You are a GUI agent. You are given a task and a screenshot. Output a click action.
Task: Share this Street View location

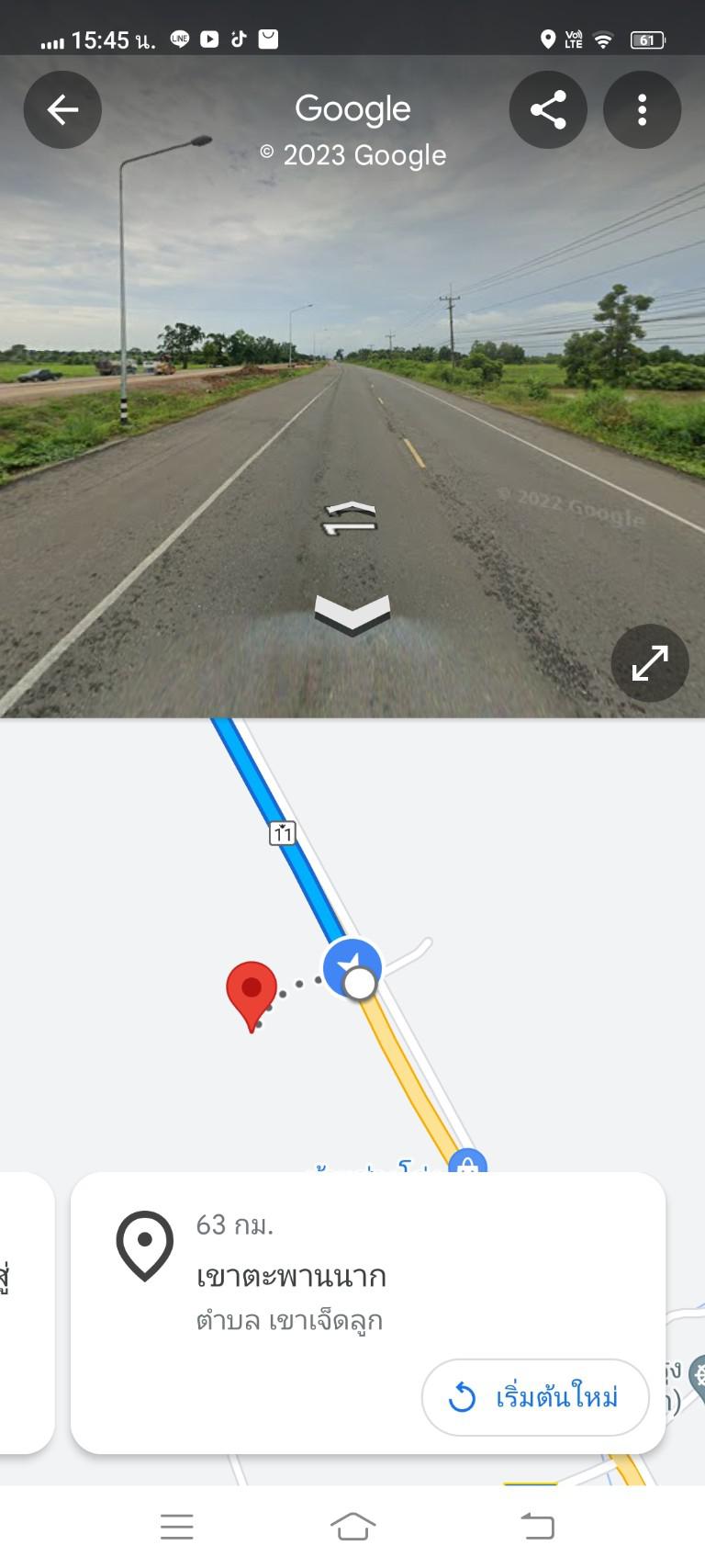click(x=548, y=110)
